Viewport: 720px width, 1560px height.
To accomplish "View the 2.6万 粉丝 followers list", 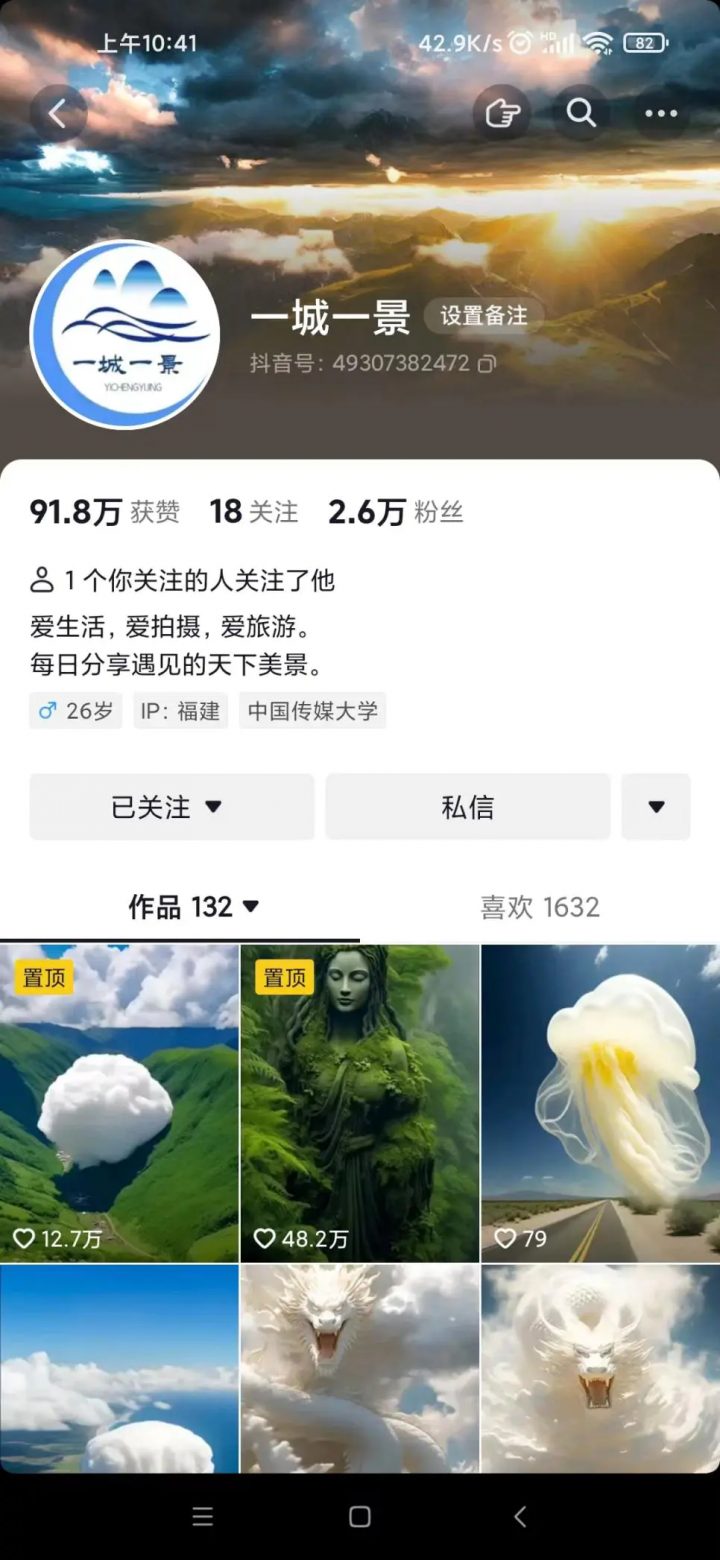I will [x=395, y=512].
